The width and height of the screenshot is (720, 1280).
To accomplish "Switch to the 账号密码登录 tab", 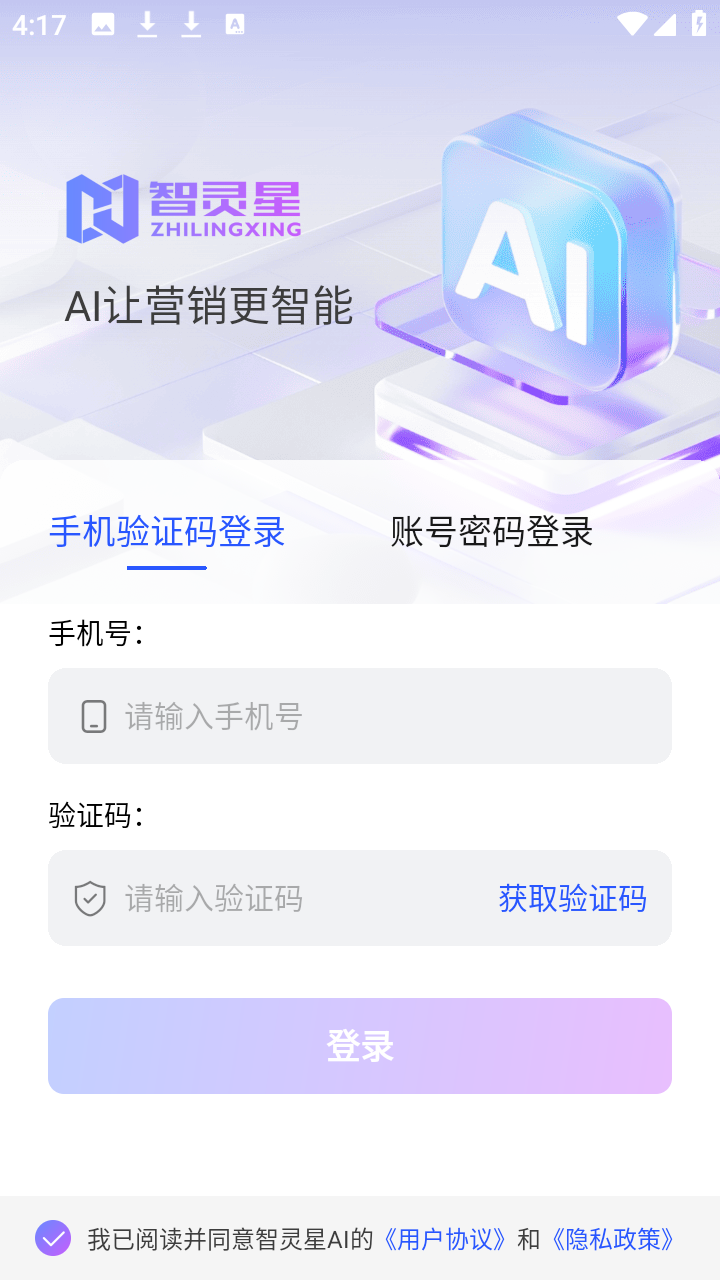I will [x=491, y=533].
